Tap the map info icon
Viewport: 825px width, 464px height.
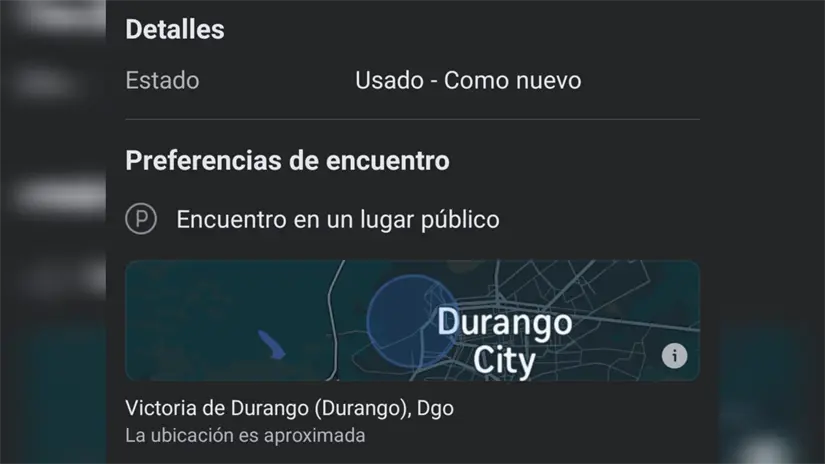675,355
